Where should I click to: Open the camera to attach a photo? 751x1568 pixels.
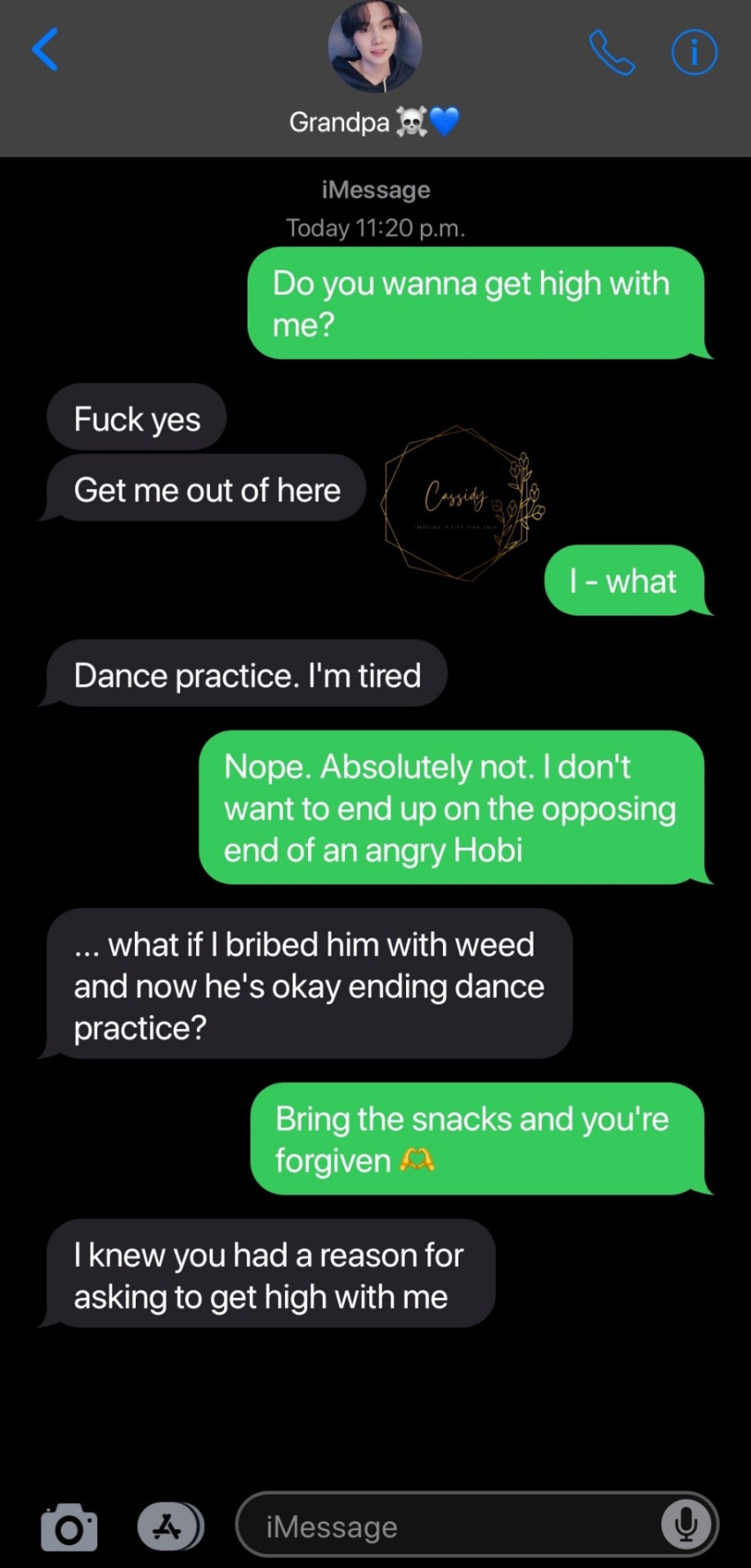pos(69,1526)
